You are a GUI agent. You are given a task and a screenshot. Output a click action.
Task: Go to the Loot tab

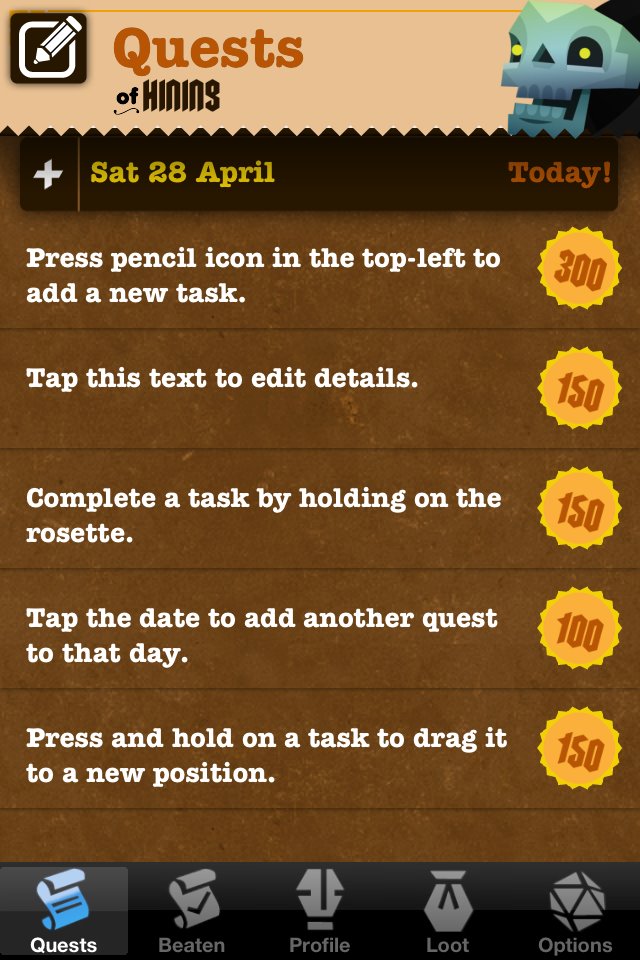tap(447, 912)
